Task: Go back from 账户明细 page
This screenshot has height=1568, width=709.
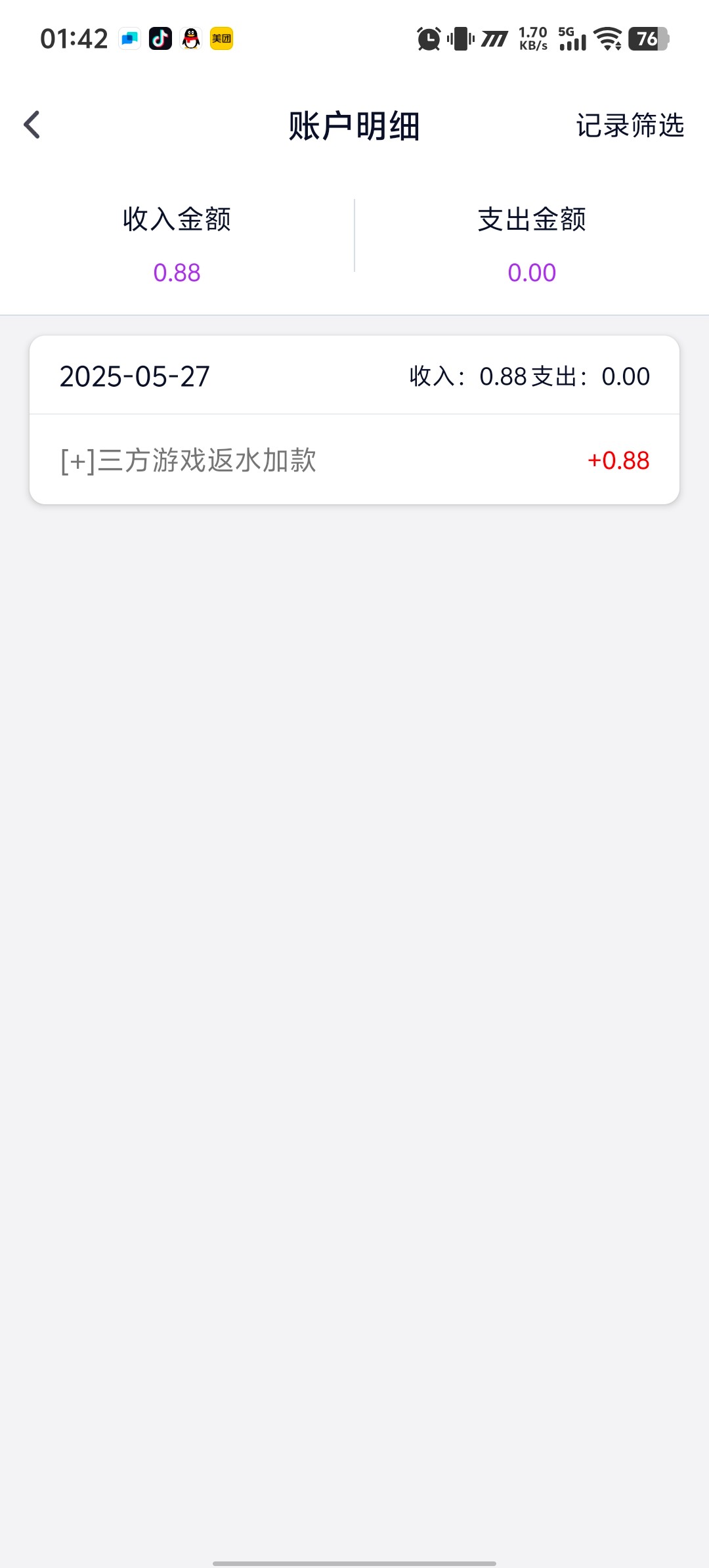Action: coord(32,125)
